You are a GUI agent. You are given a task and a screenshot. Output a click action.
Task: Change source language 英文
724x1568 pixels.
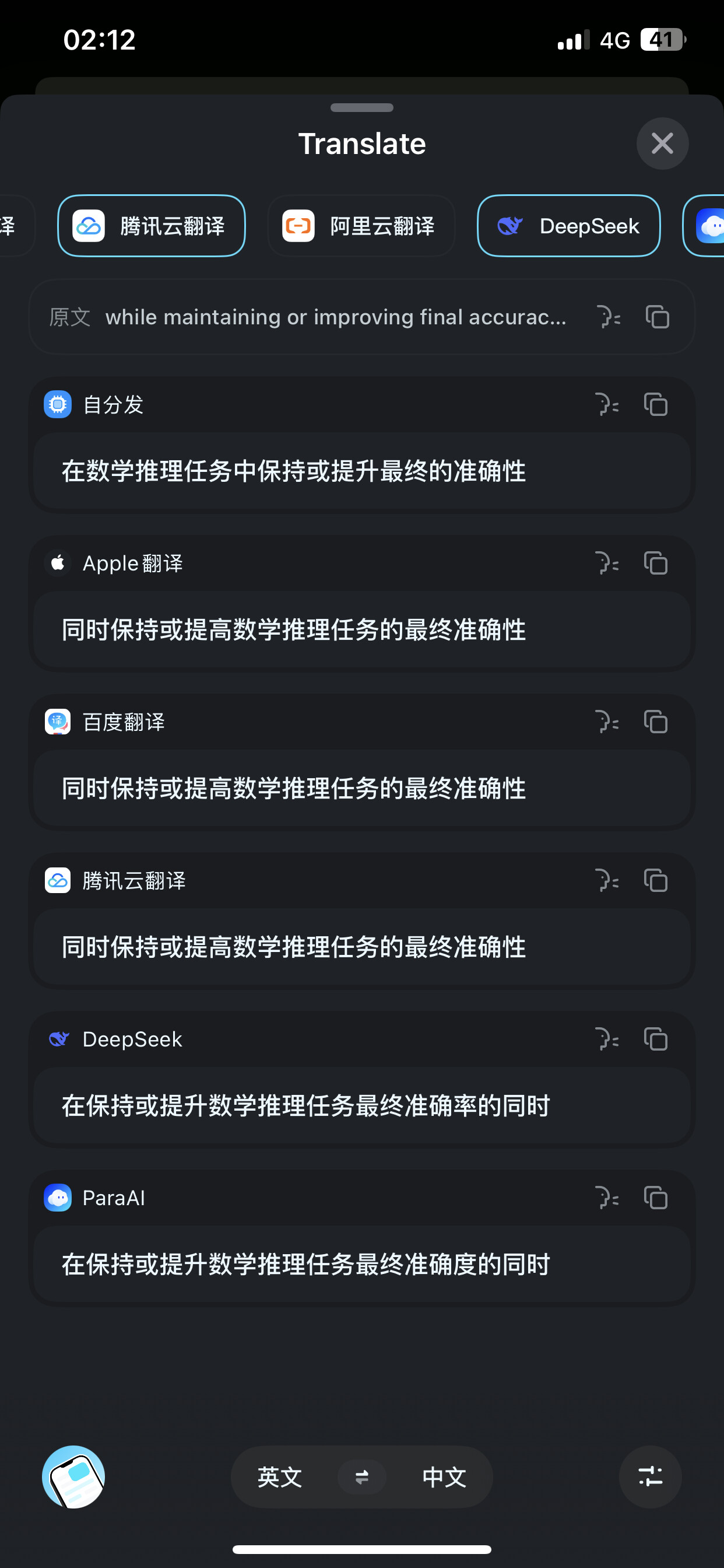click(x=280, y=1478)
